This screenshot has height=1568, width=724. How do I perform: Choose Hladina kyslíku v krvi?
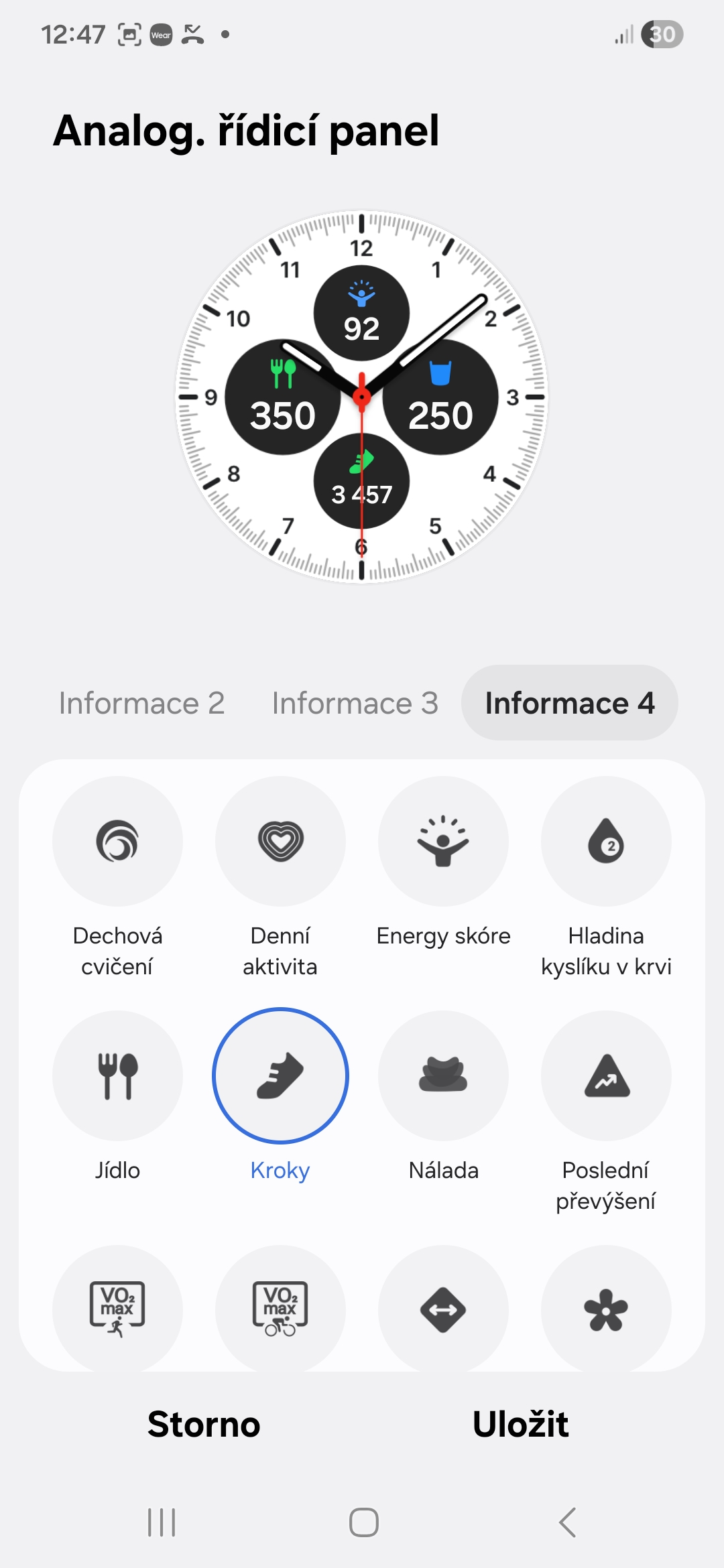click(x=606, y=841)
